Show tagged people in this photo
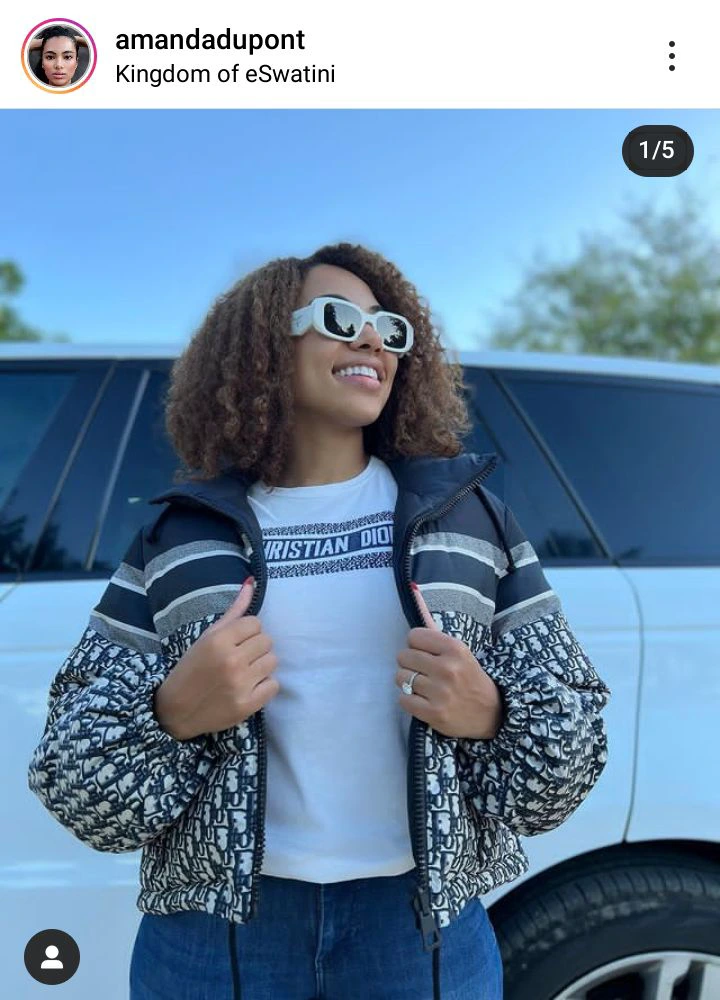The image size is (720, 1000). (x=52, y=957)
